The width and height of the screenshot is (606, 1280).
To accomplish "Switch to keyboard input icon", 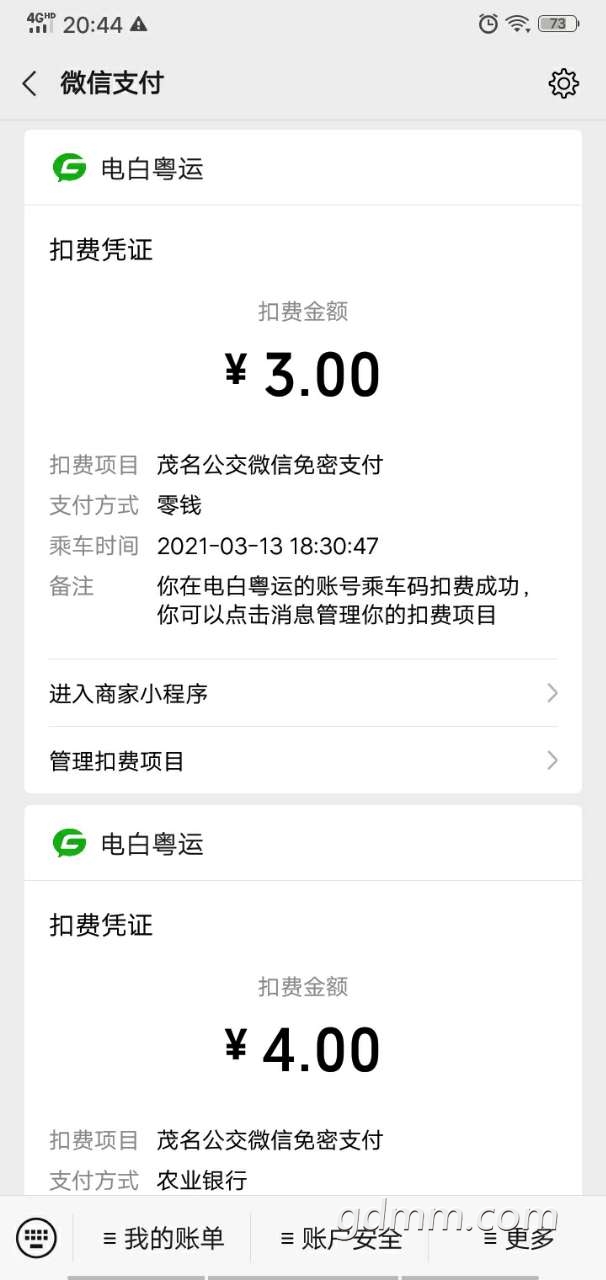I will point(37,1238).
